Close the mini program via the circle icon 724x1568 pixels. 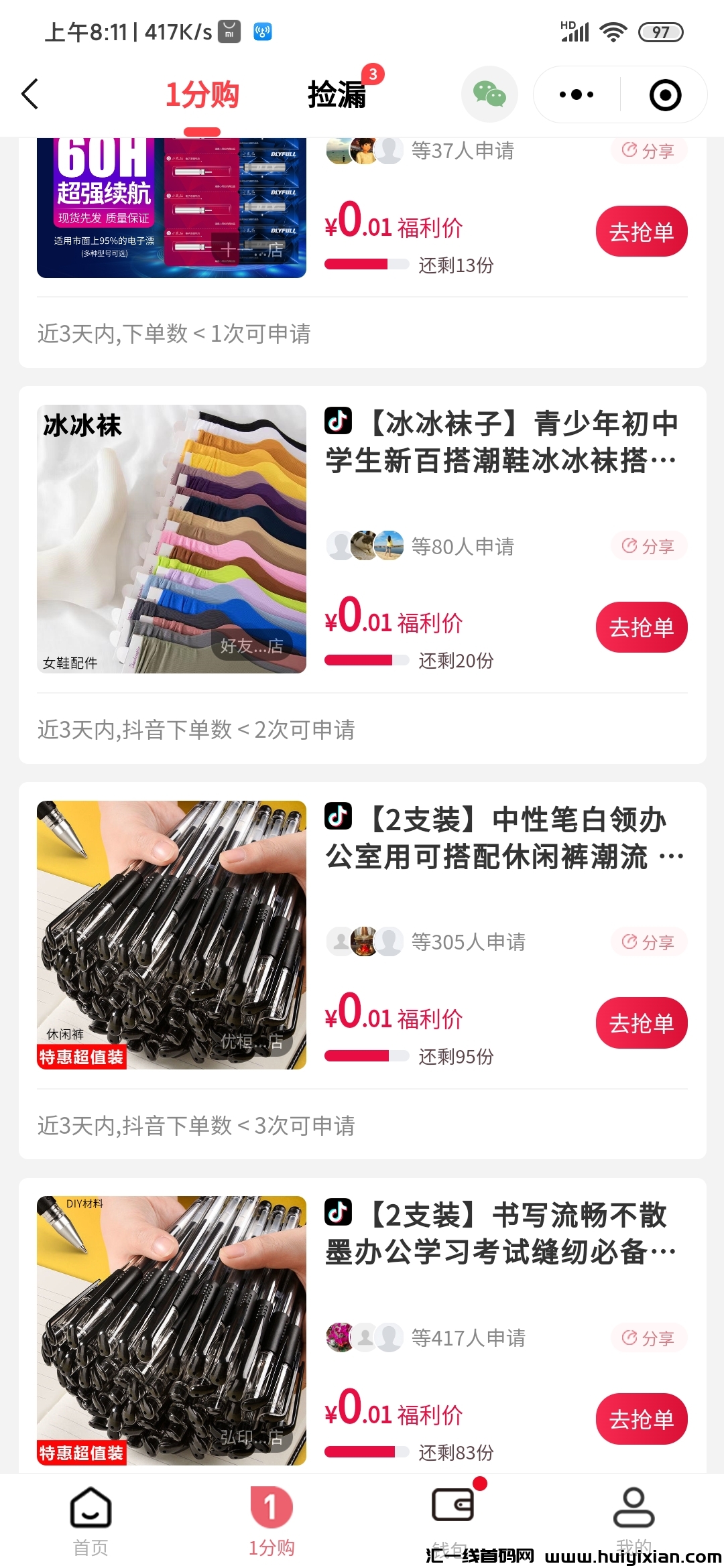coord(665,94)
